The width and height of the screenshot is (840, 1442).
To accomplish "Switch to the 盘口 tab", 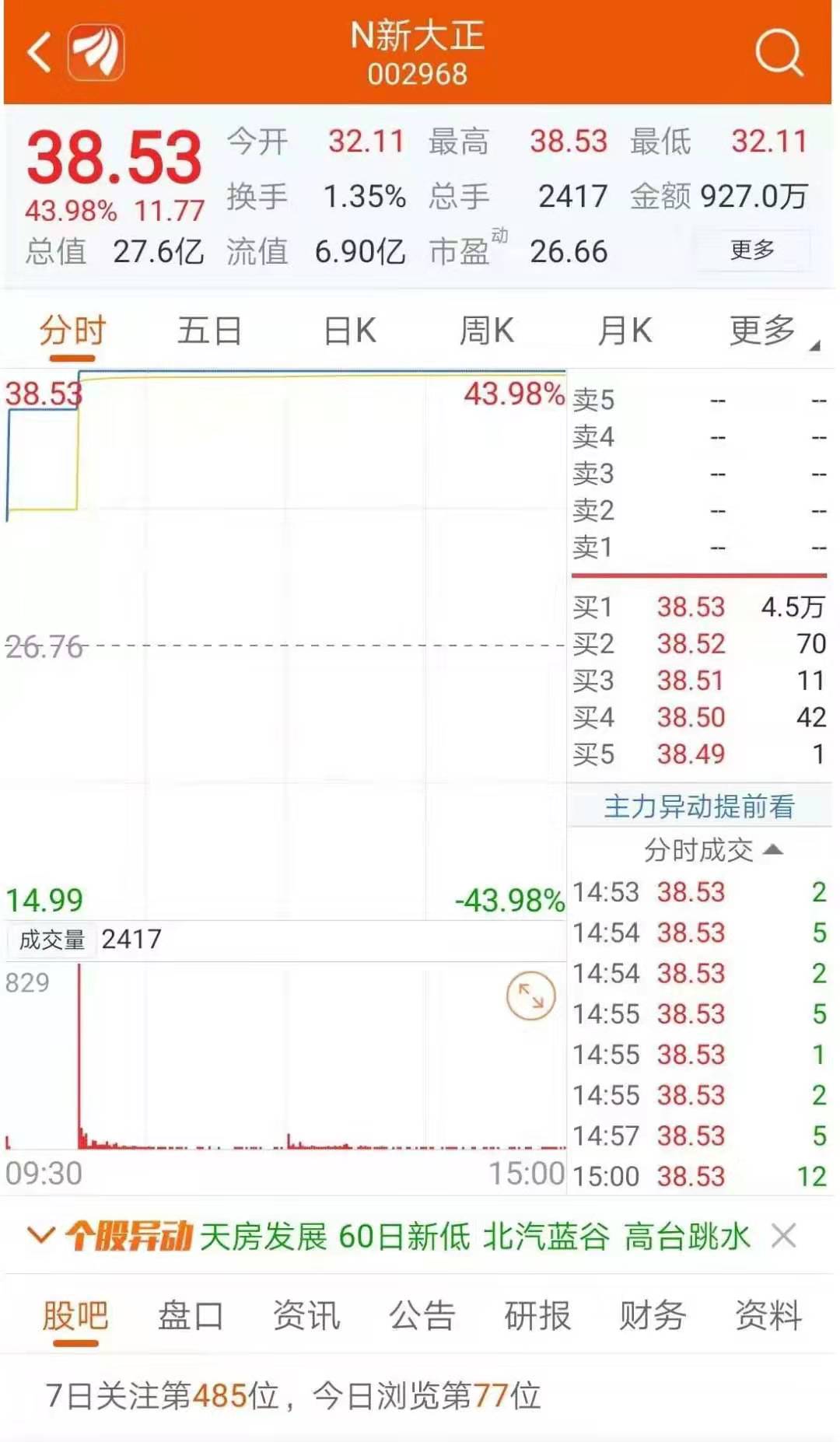I will (x=191, y=1316).
